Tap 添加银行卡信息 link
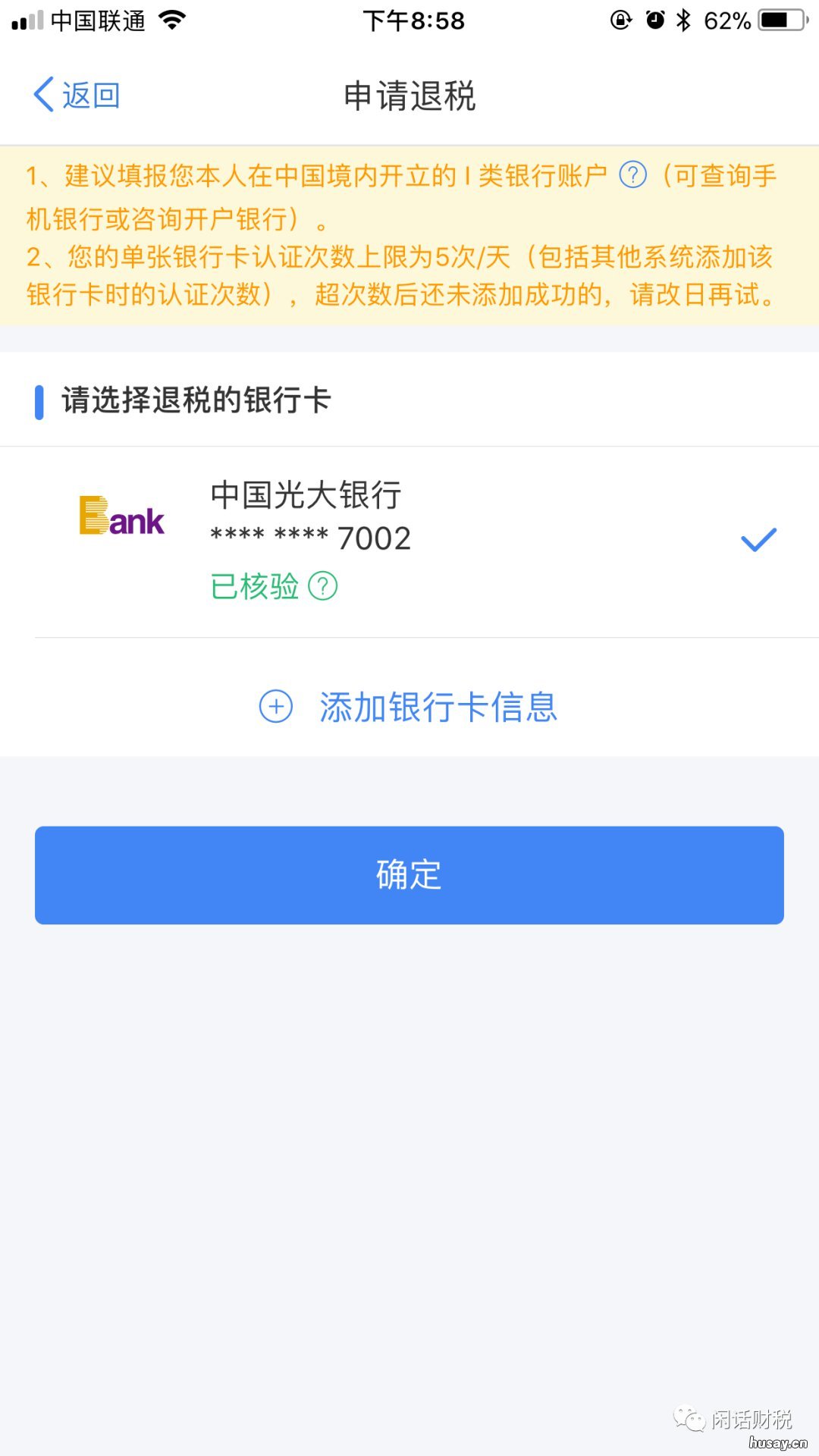 tap(438, 707)
